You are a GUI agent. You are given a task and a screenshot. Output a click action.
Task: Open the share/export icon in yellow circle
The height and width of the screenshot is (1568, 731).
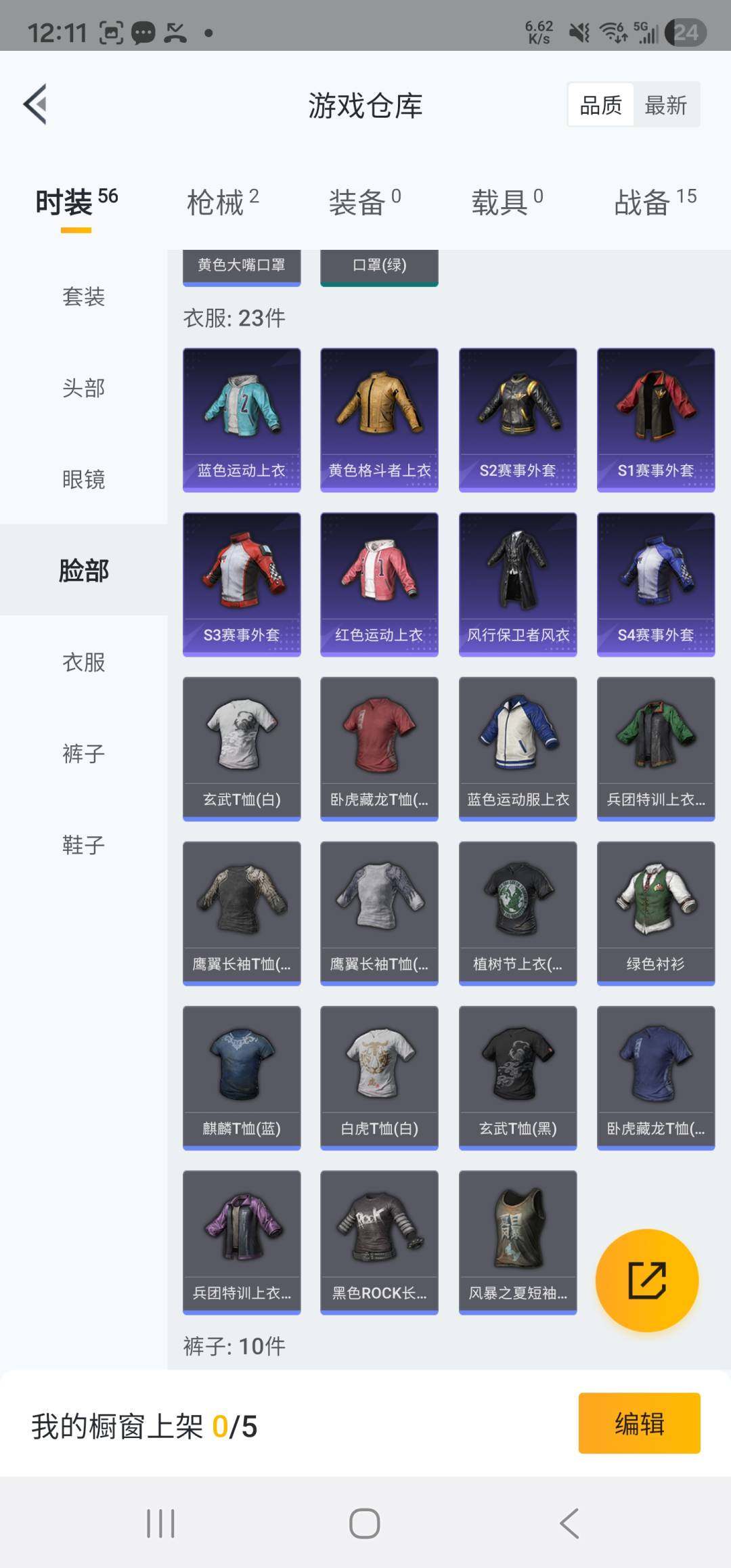pyautogui.click(x=646, y=1280)
